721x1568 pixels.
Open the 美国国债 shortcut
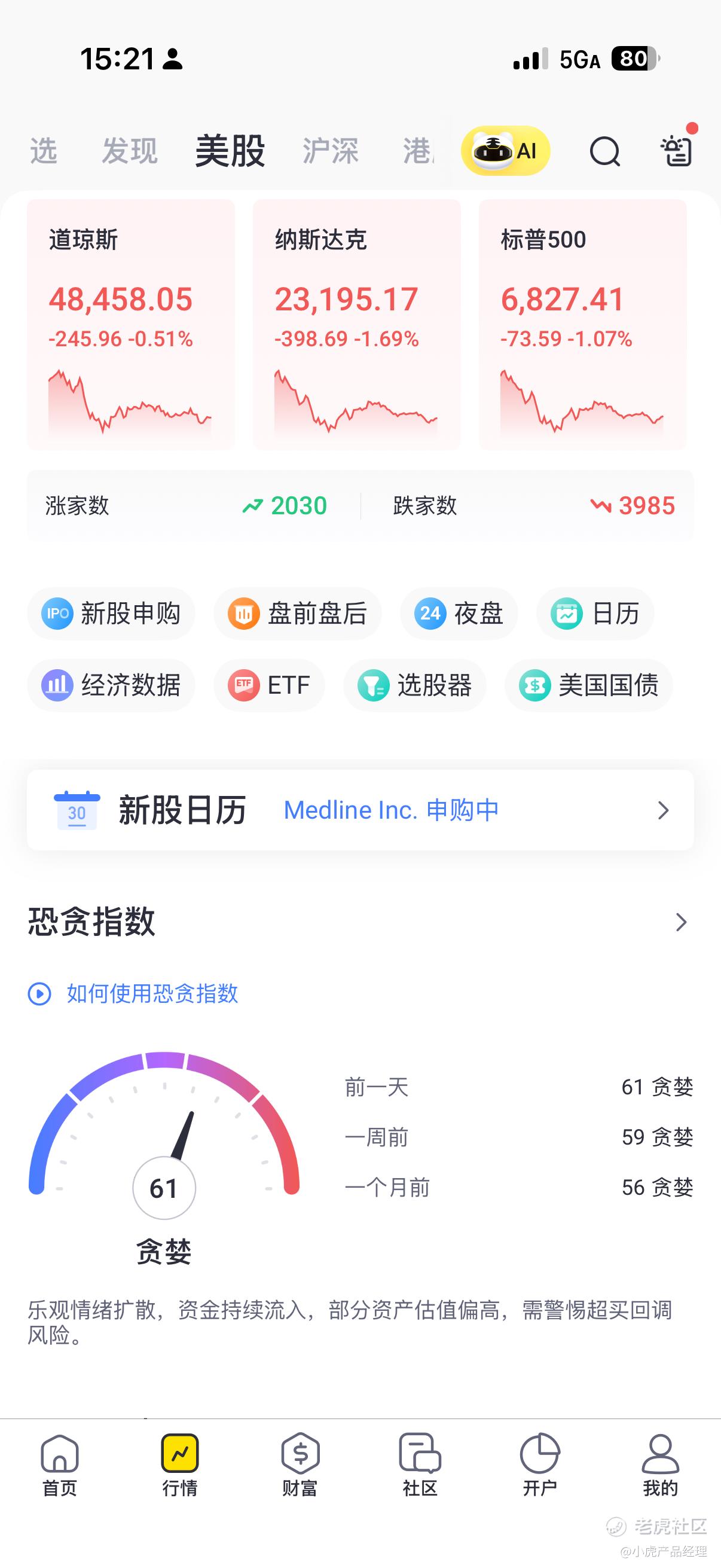pos(588,685)
